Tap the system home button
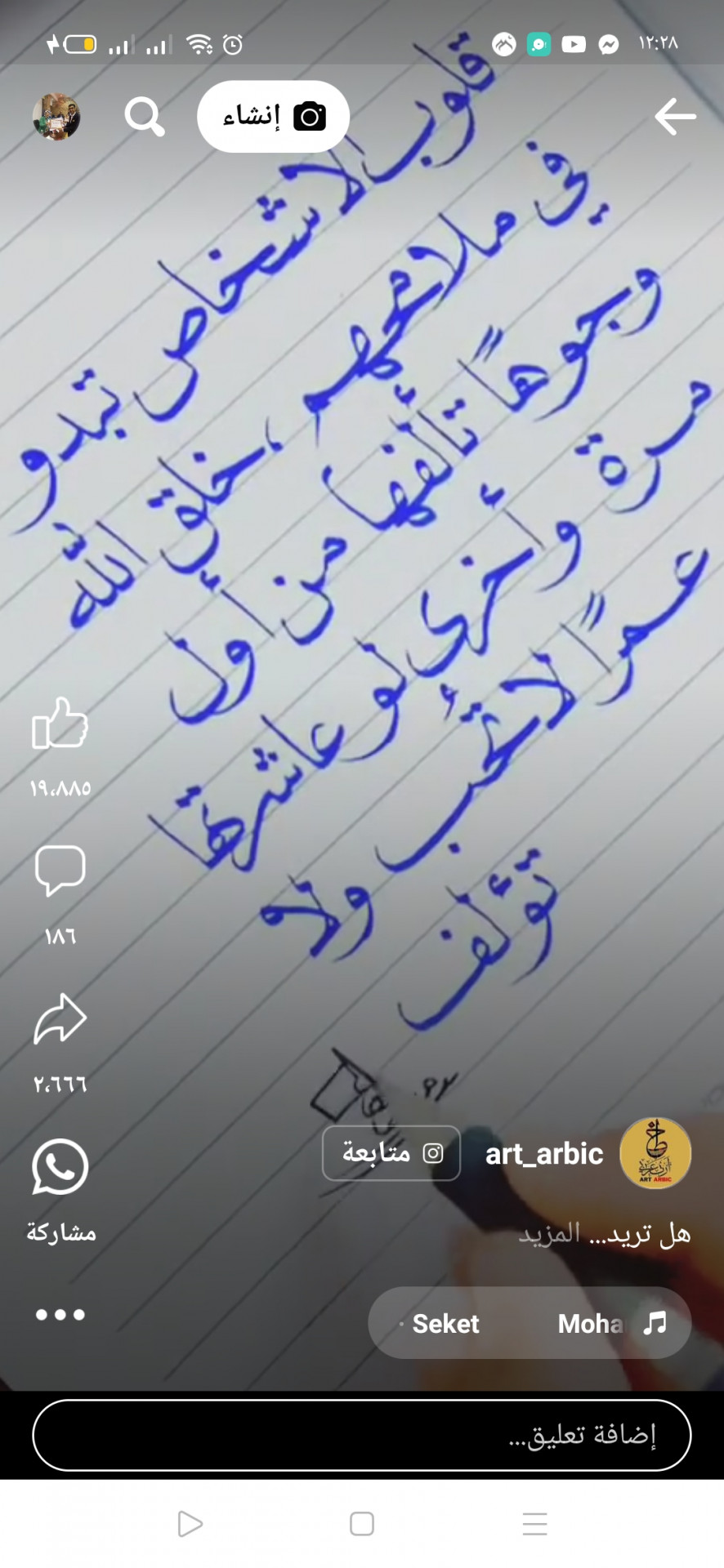Image resolution: width=724 pixels, height=1568 pixels. click(362, 1524)
